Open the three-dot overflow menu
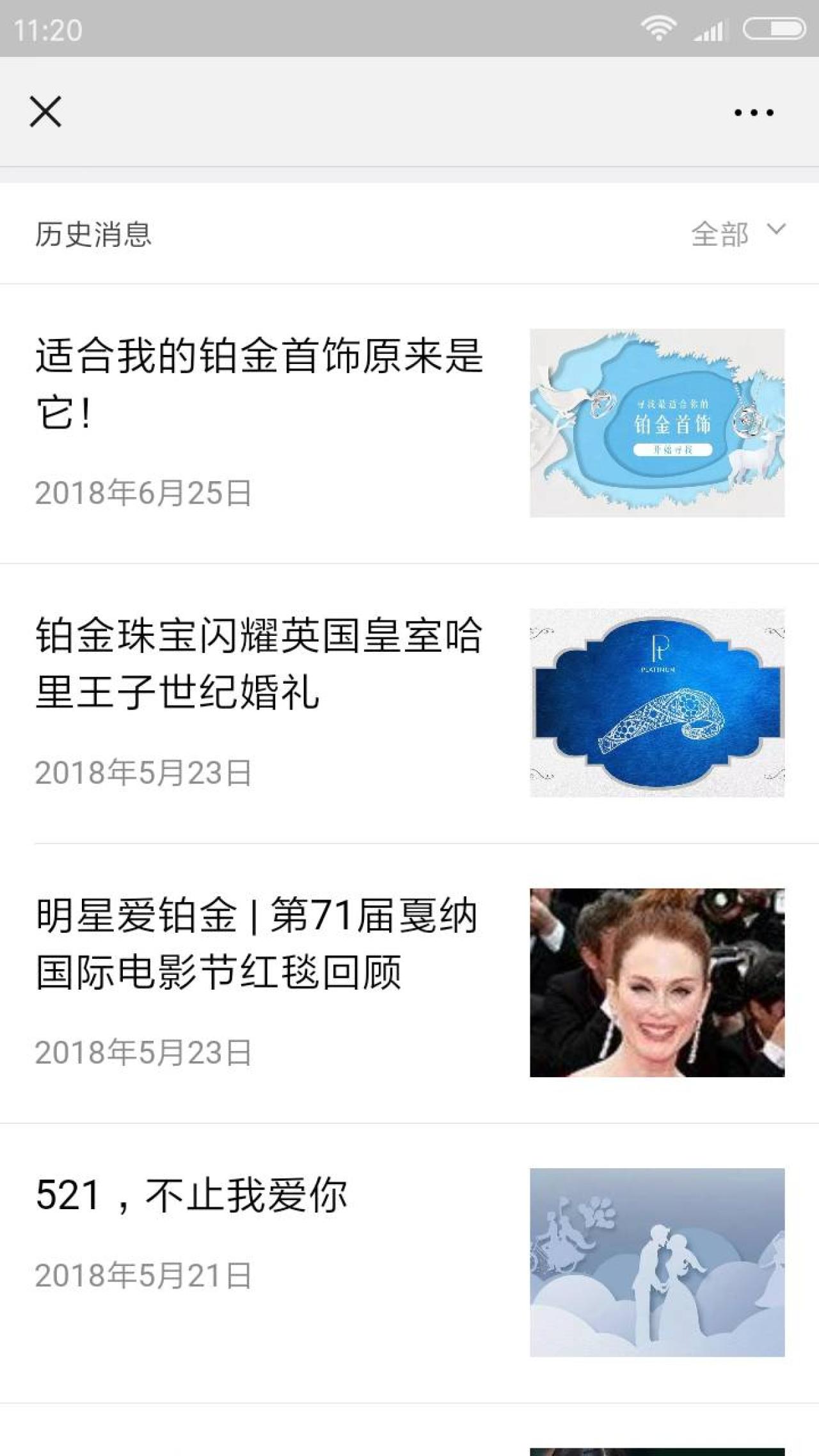819x1456 pixels. tap(754, 113)
